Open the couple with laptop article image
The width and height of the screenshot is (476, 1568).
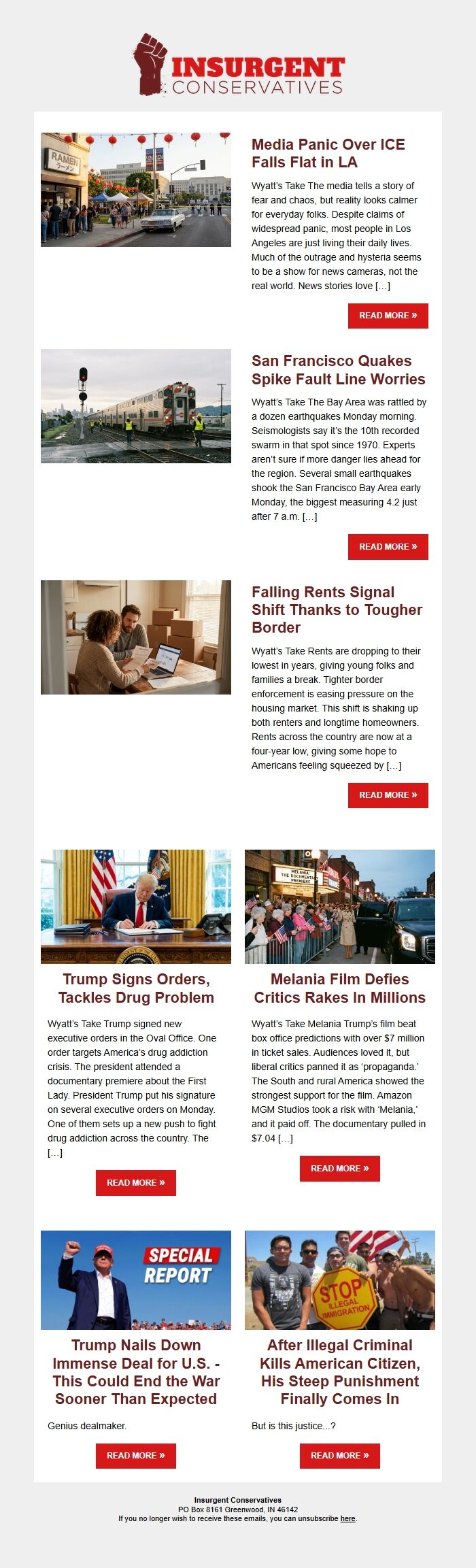[136, 637]
